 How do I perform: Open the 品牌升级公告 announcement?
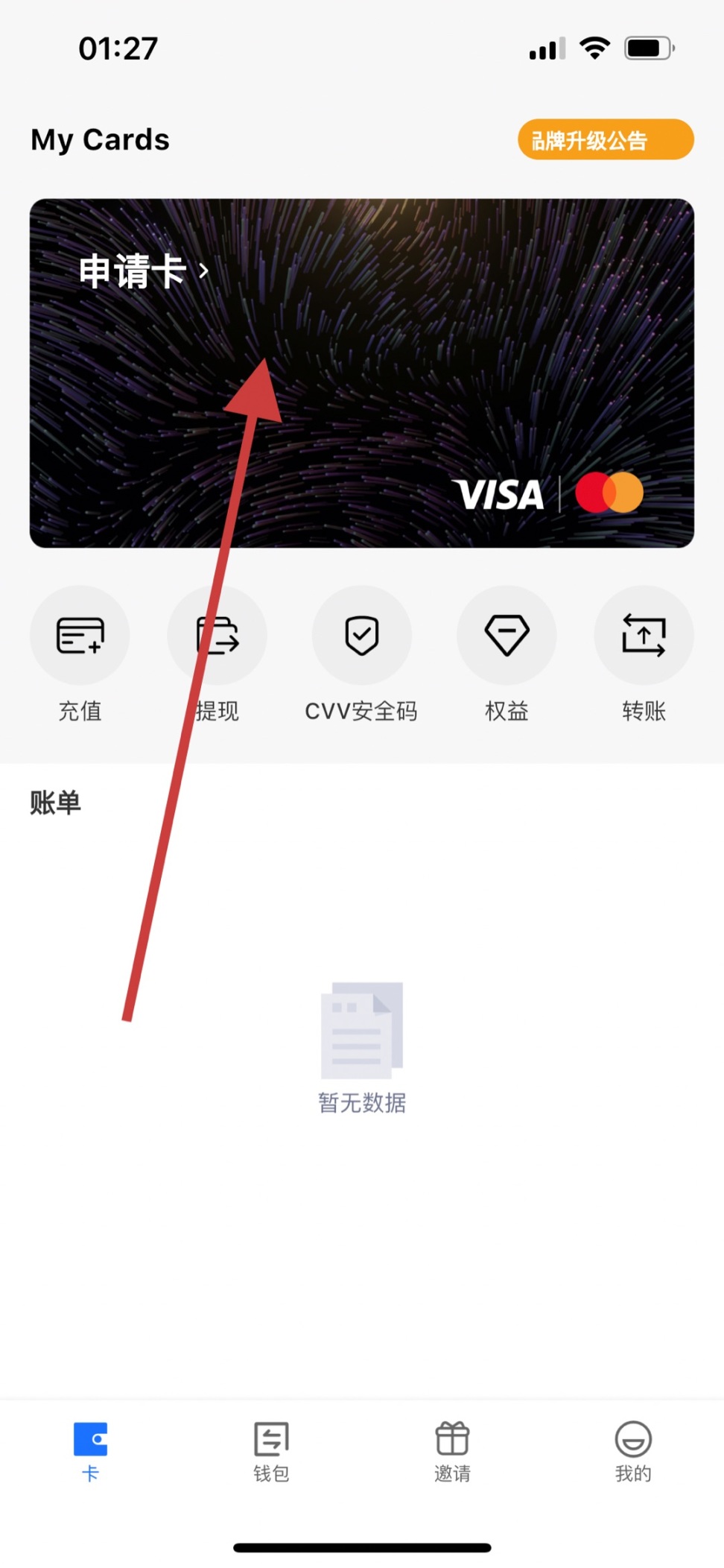(605, 139)
